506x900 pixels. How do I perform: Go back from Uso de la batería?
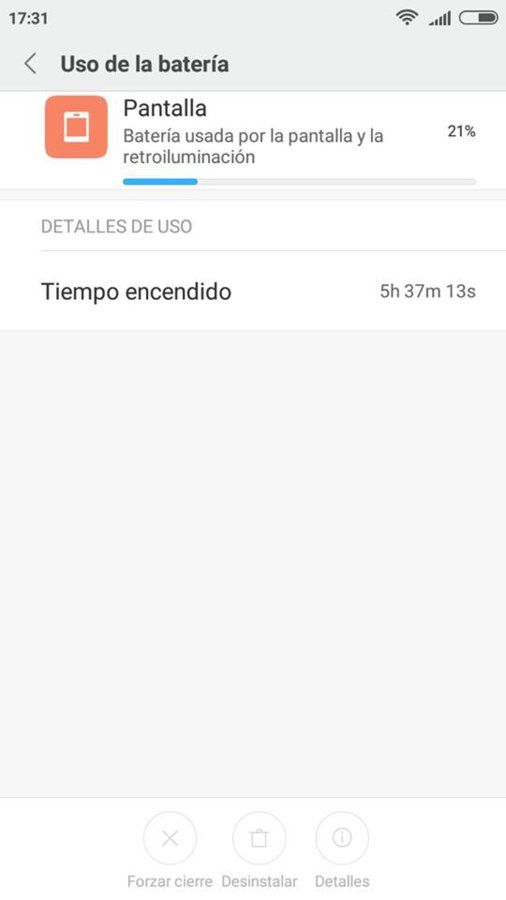[31, 64]
